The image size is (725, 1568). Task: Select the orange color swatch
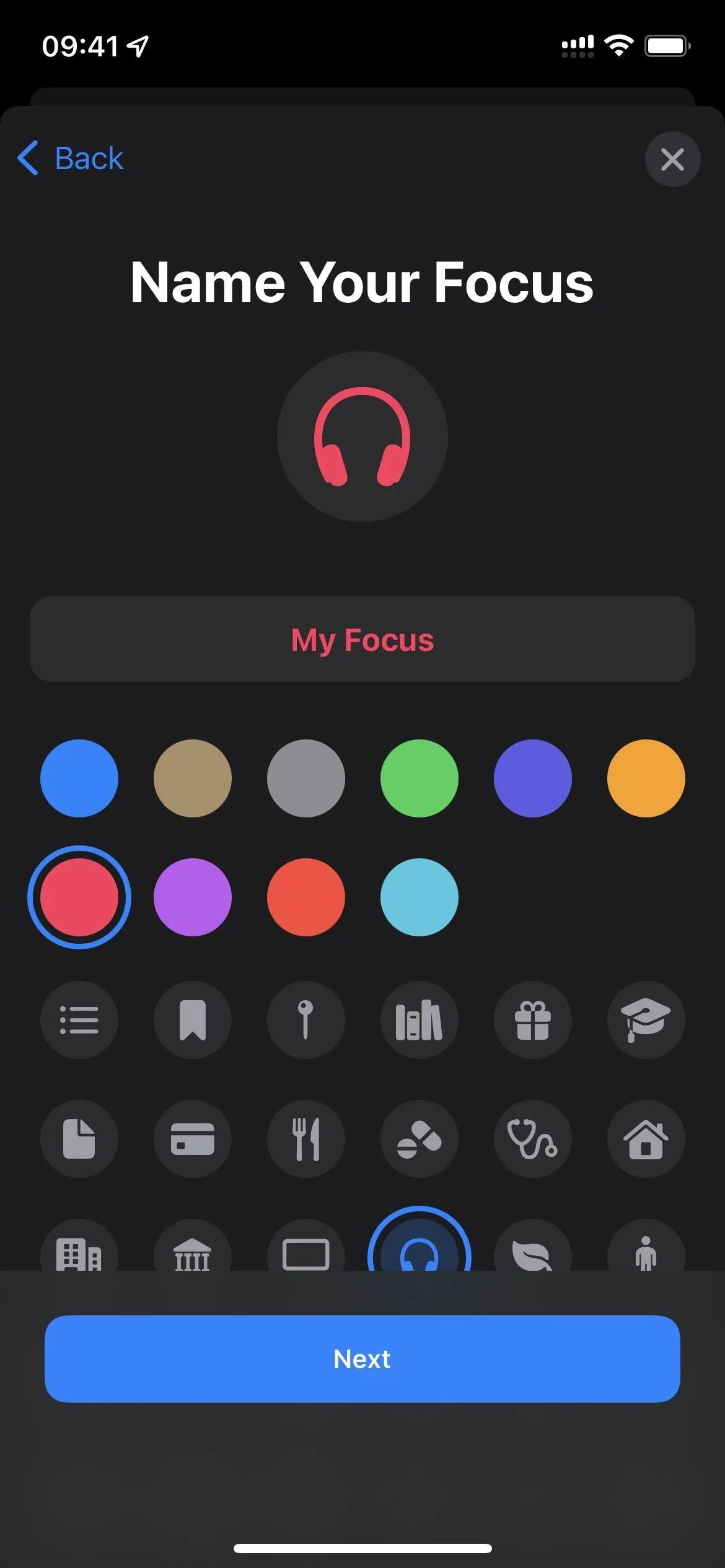[x=646, y=778]
